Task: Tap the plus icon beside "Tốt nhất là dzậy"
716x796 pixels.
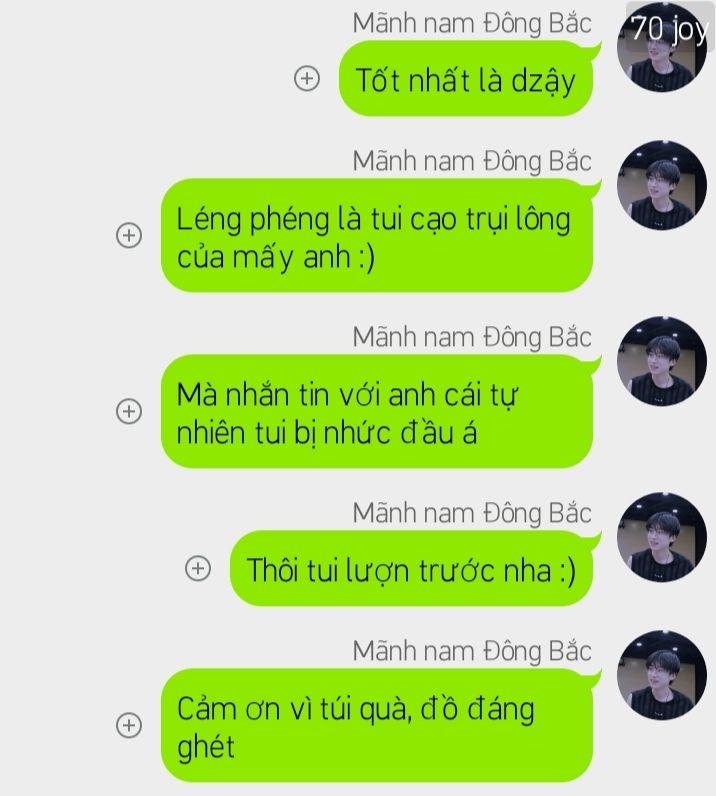Action: point(307,79)
